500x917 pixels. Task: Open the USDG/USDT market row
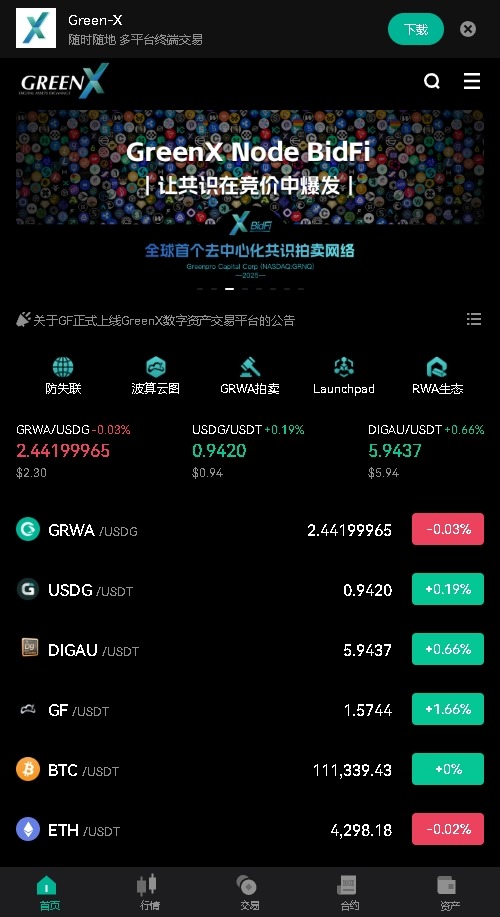250,590
